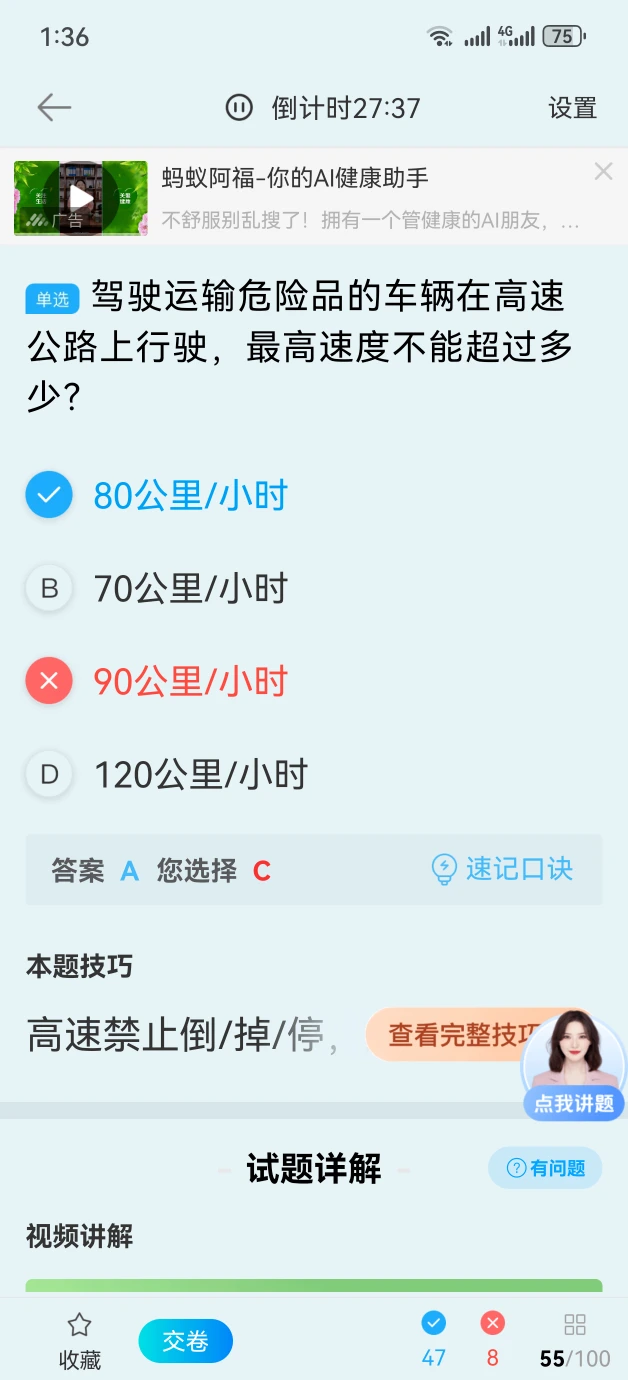The image size is (628, 1380).
Task: Select answer 80公里/小时
Action: point(190,495)
